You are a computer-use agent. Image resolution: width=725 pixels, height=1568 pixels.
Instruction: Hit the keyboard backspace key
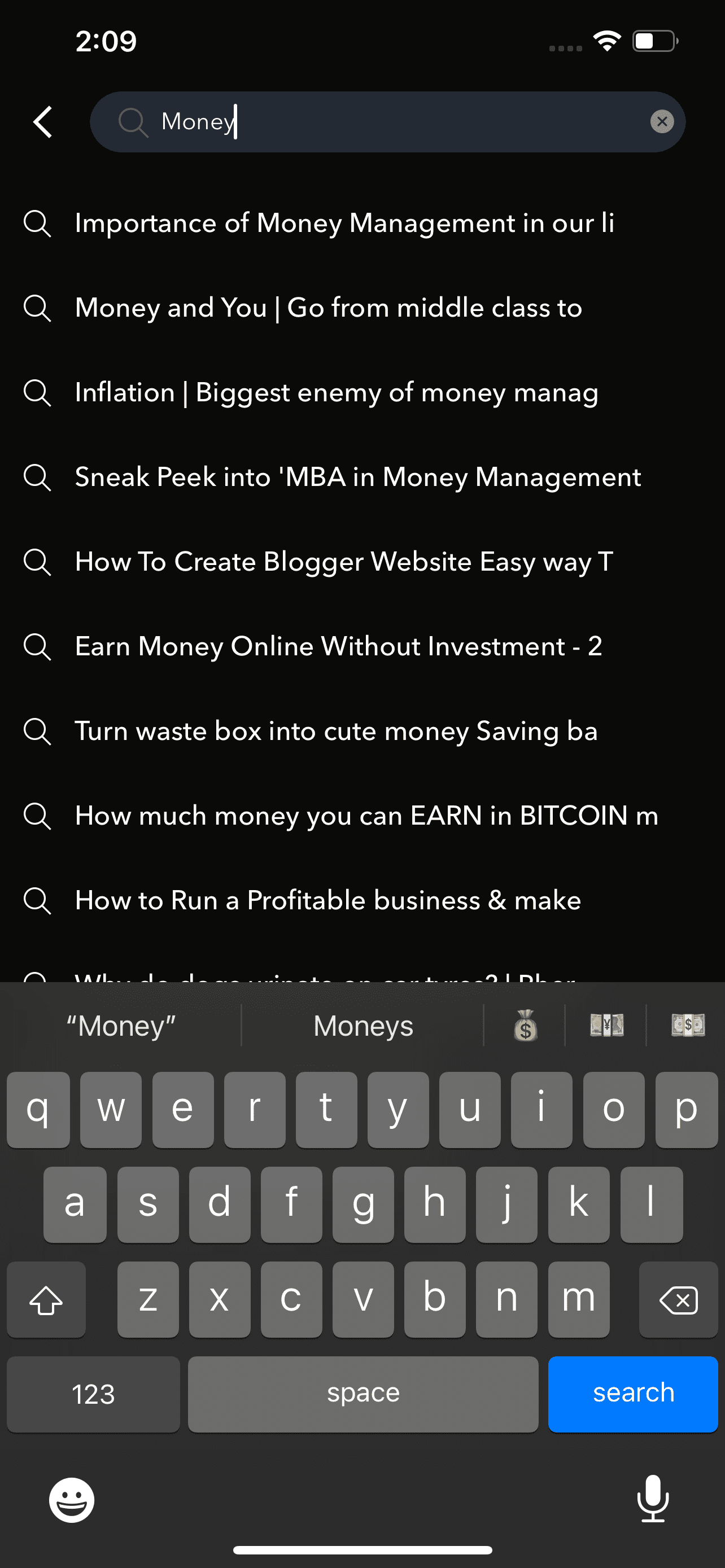(678, 1300)
